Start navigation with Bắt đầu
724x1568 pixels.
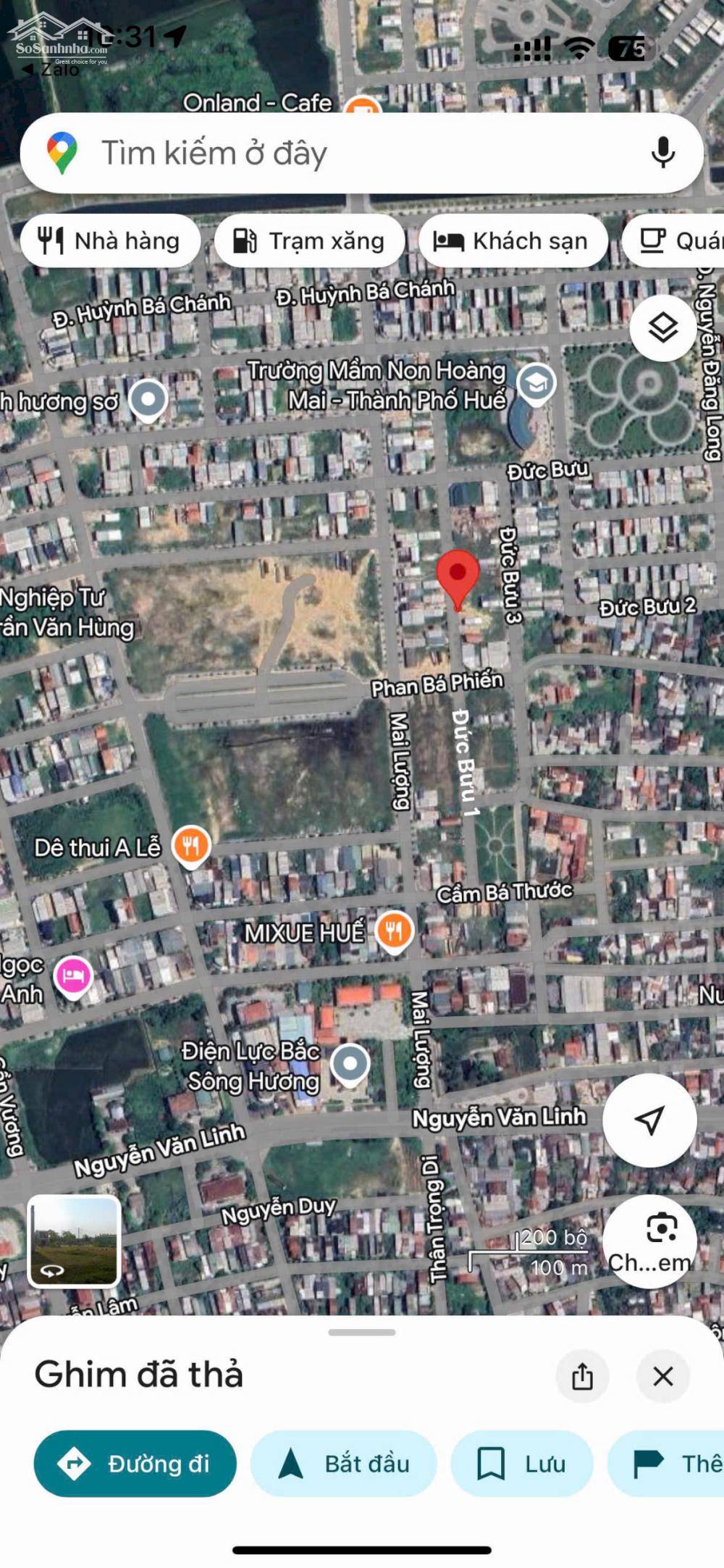tap(344, 1464)
